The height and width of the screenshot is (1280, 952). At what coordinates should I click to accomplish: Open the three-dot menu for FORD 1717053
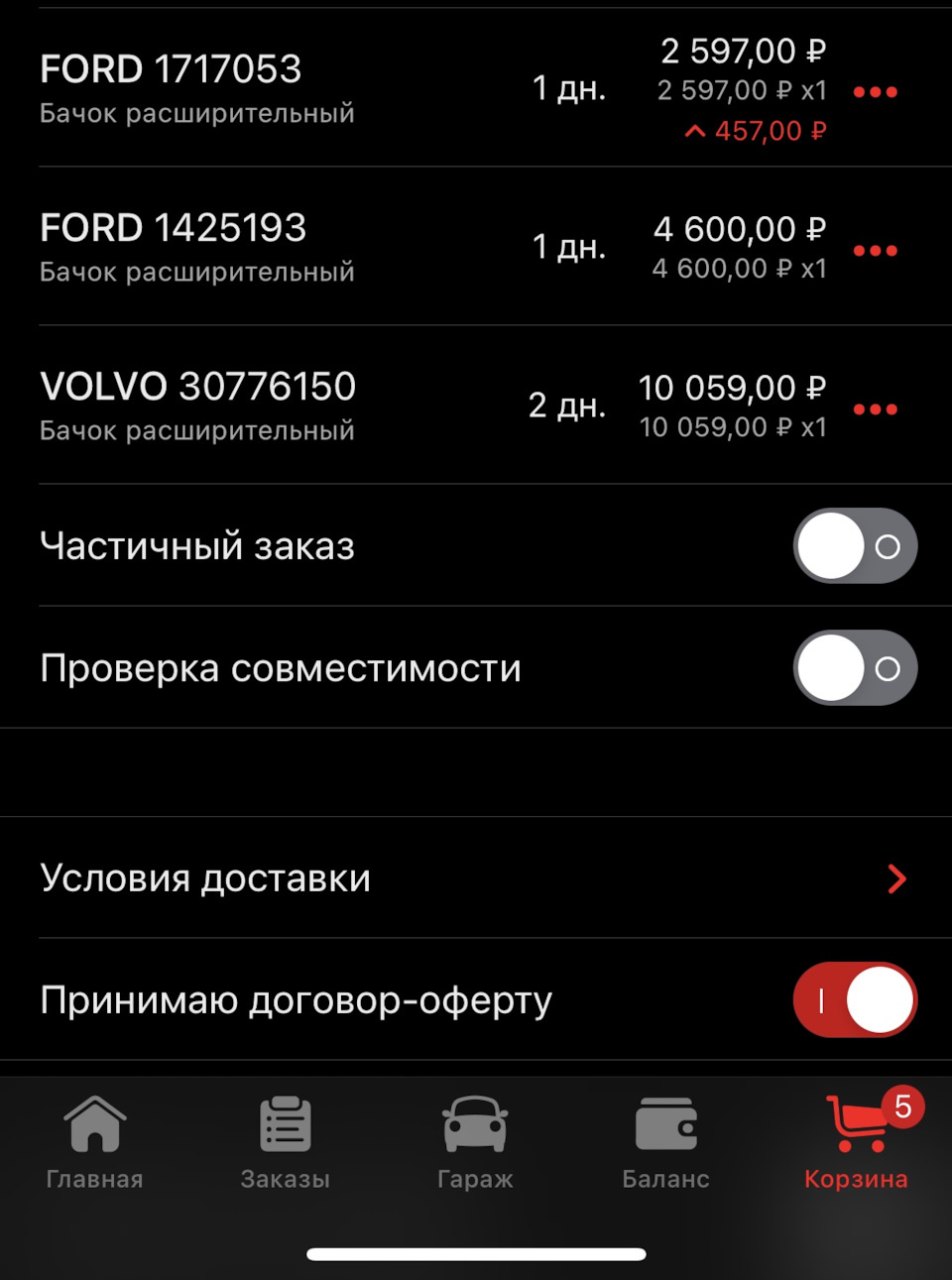tap(875, 92)
